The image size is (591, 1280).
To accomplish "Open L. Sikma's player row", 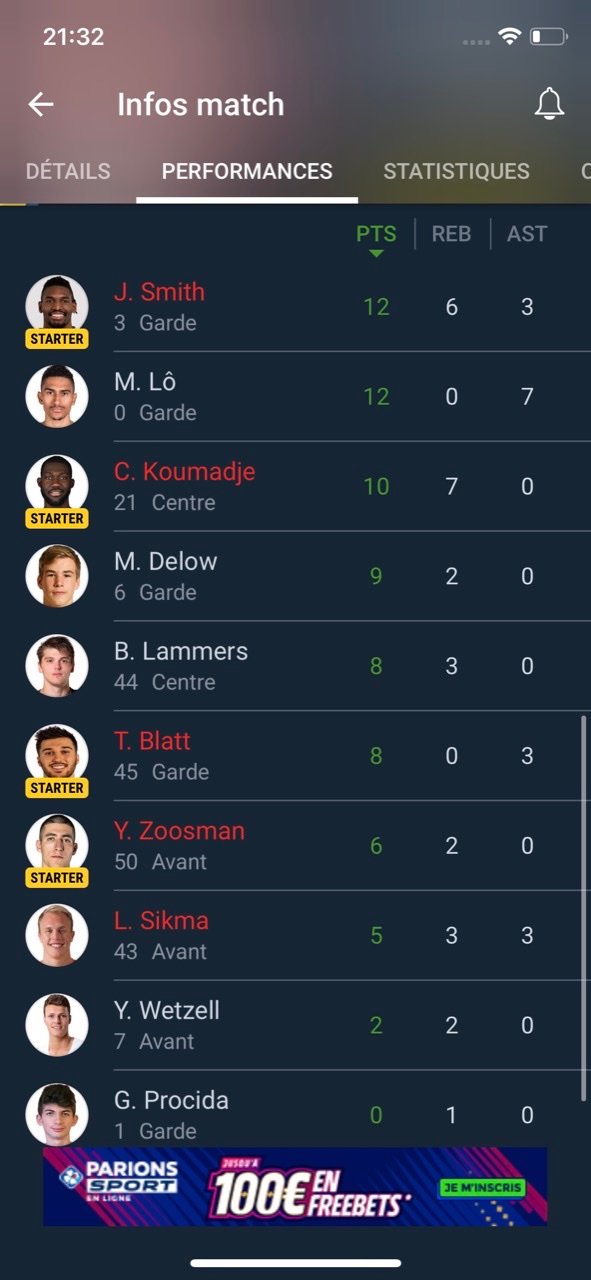I will pos(295,937).
